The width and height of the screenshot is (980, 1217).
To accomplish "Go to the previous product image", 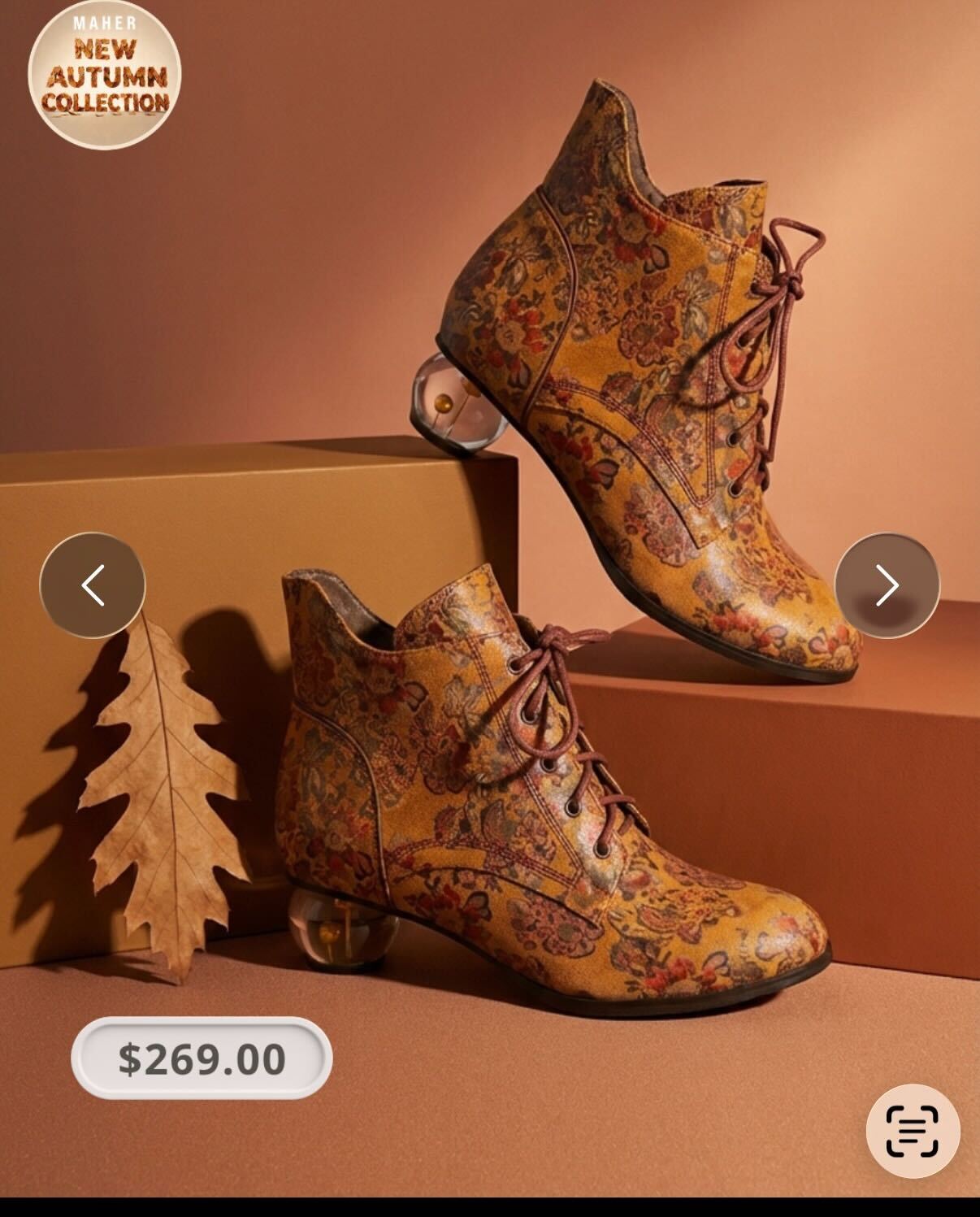I will [x=93, y=585].
